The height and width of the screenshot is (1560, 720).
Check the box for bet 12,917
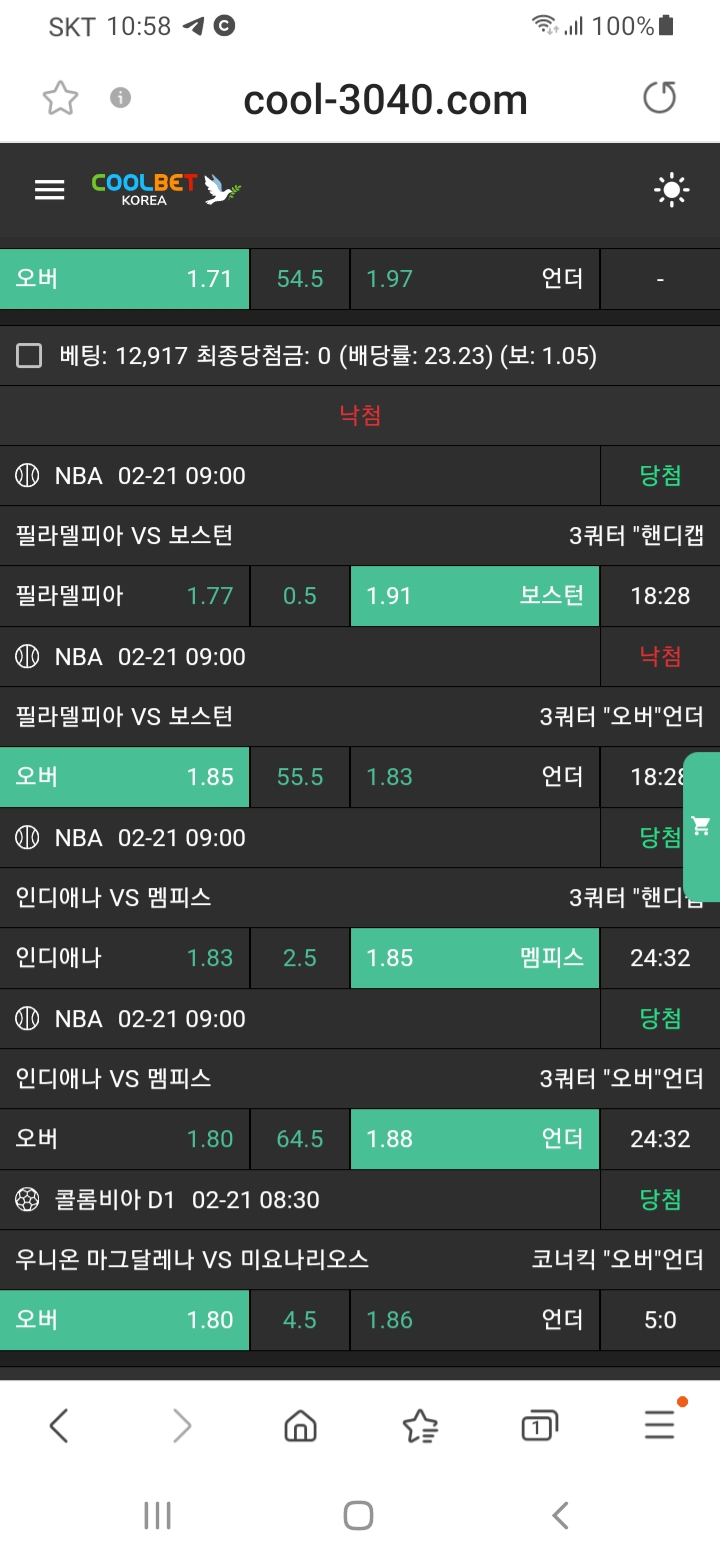click(30, 356)
